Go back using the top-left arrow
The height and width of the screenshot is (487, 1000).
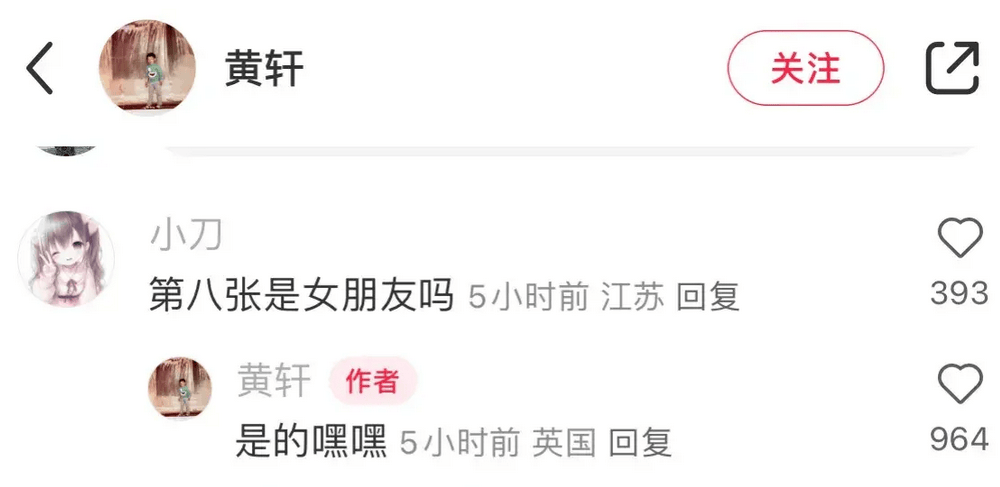pyautogui.click(x=40, y=70)
